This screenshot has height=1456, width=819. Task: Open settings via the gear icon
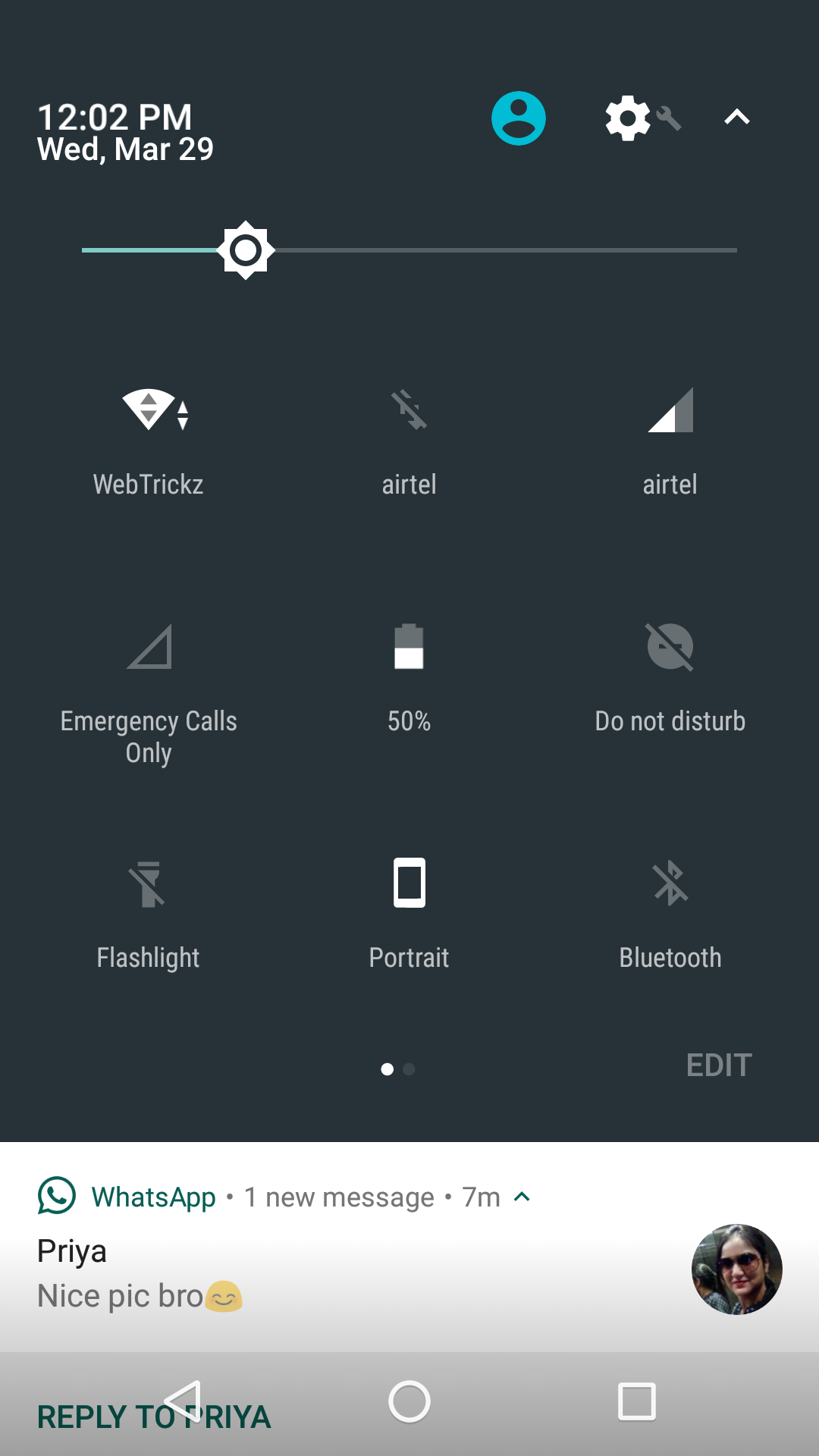628,118
